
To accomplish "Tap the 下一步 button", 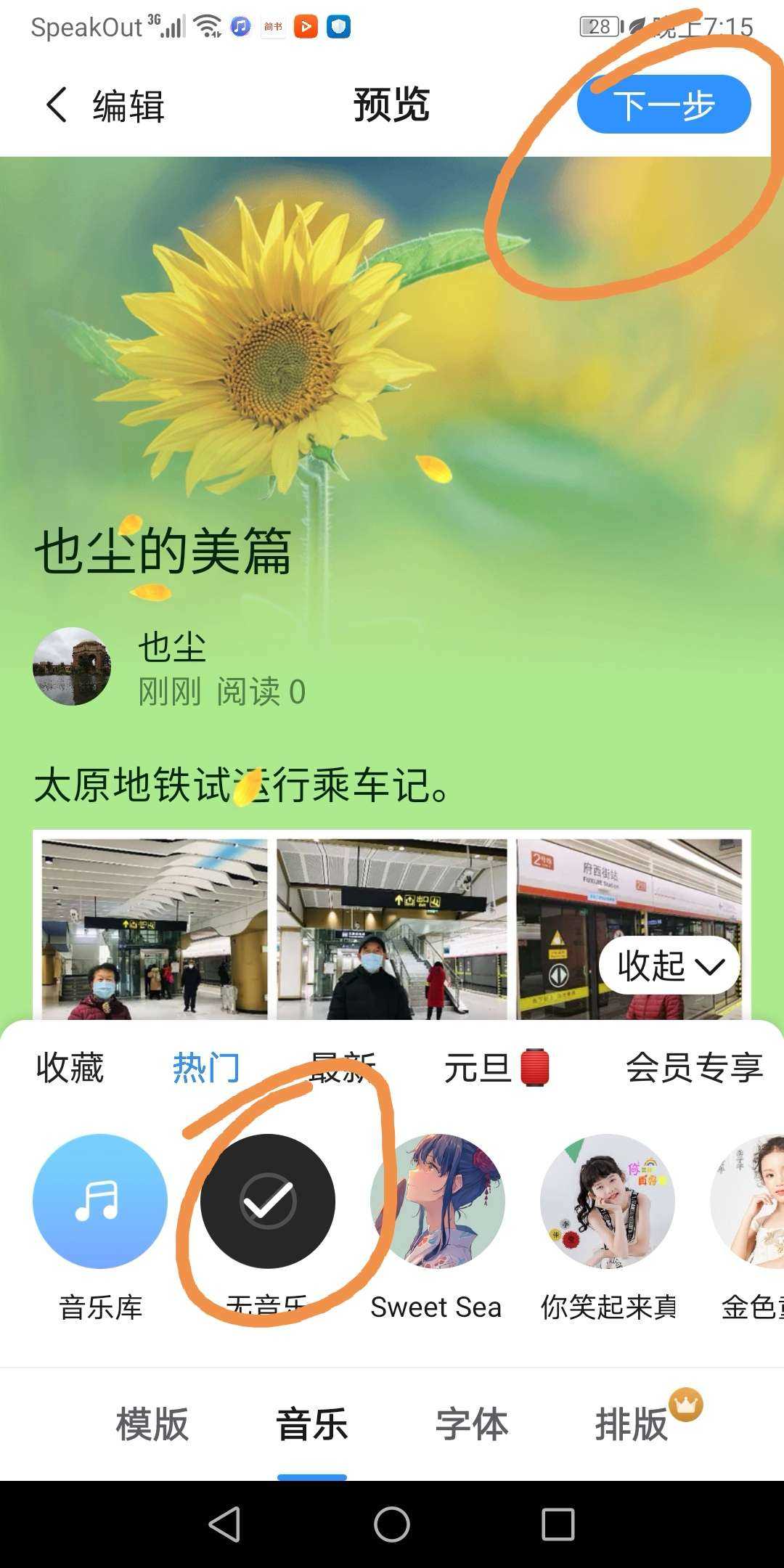I will coord(663,105).
